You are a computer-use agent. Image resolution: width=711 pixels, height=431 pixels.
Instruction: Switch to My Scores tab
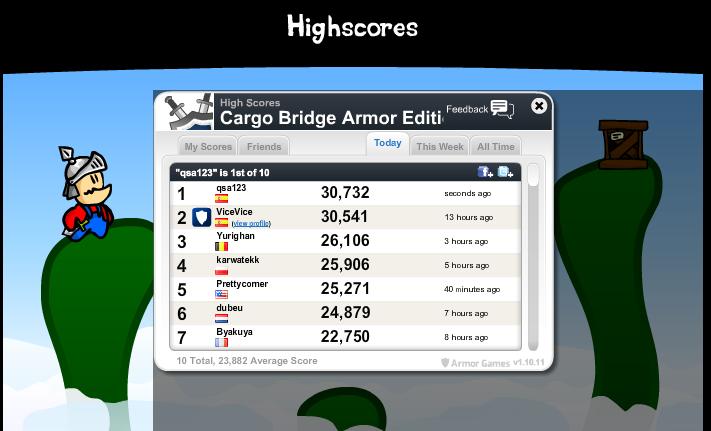pyautogui.click(x=208, y=147)
